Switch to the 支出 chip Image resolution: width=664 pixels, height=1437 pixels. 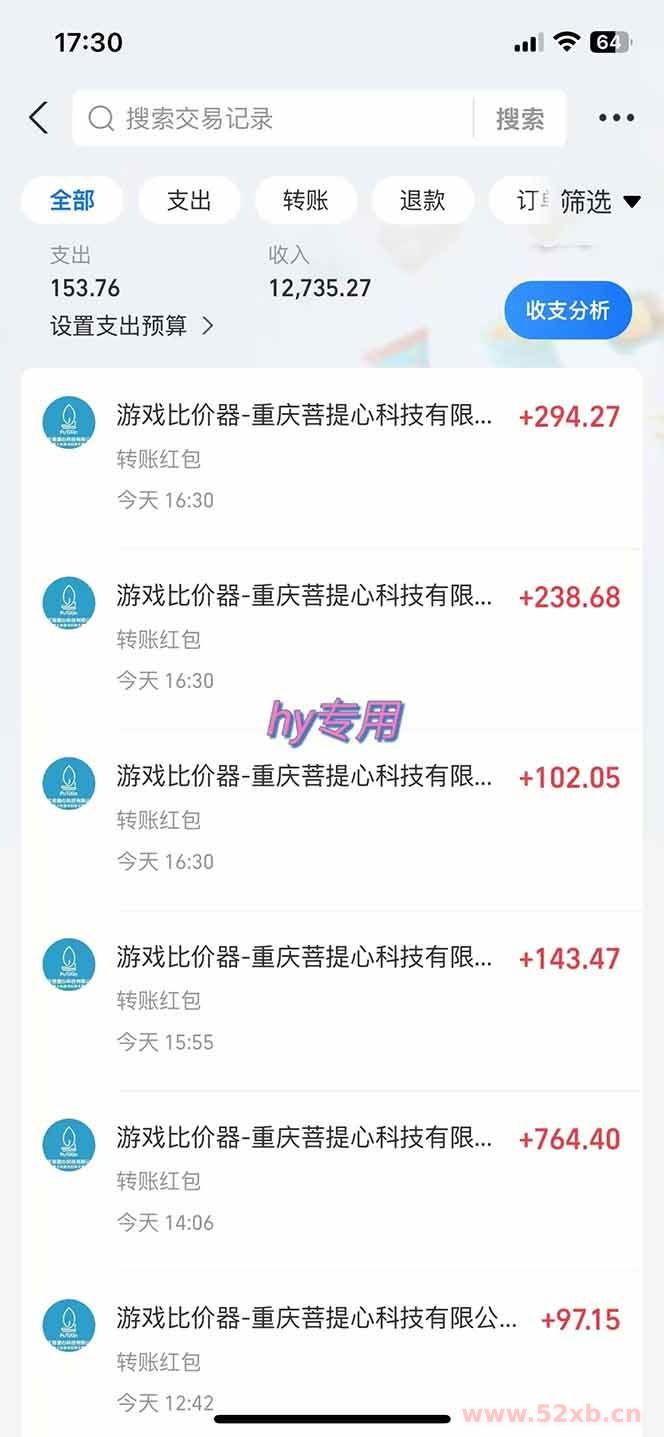pos(189,200)
